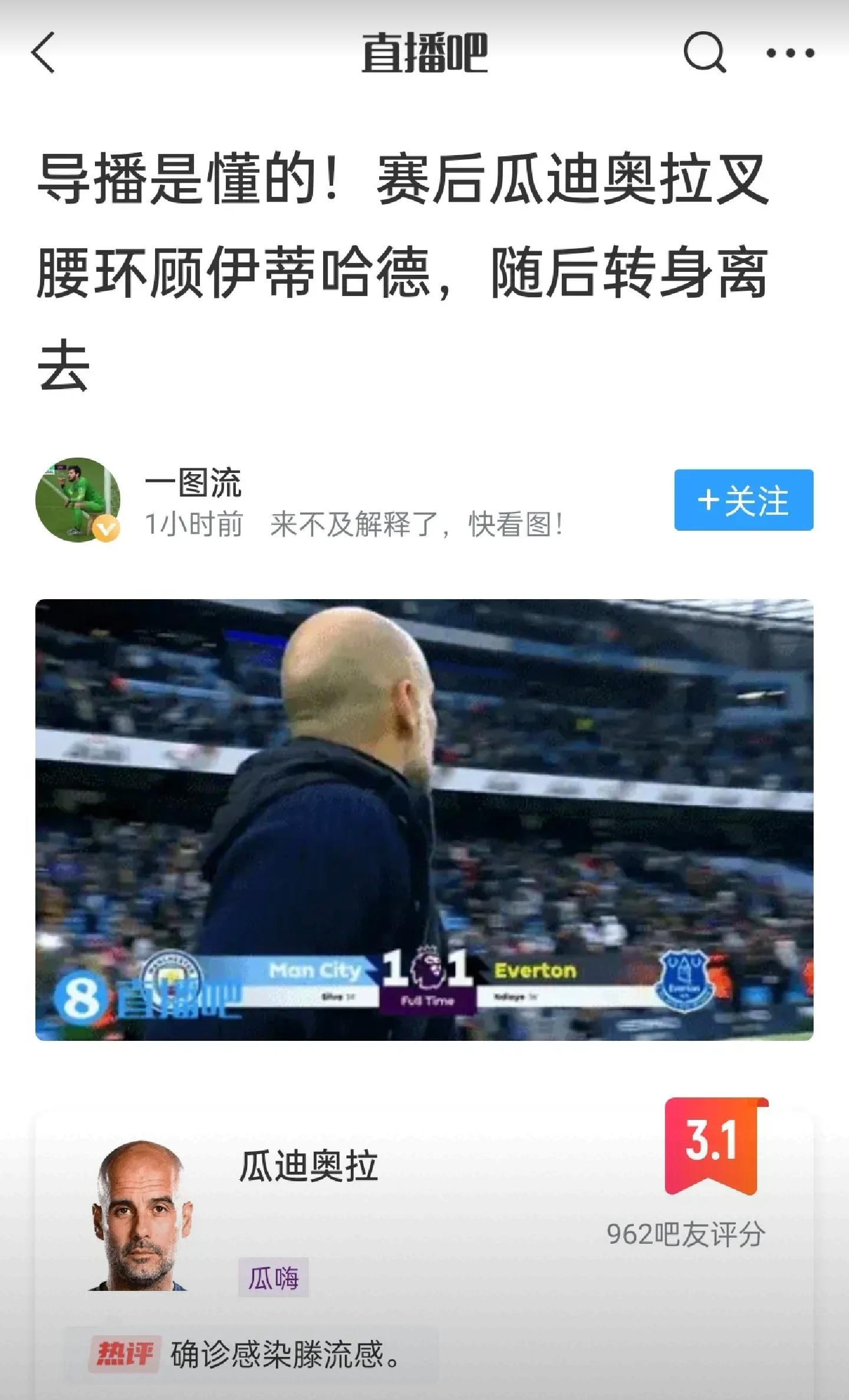Follow author with the +关注 button
This screenshot has height=1400, width=849.
(x=743, y=500)
